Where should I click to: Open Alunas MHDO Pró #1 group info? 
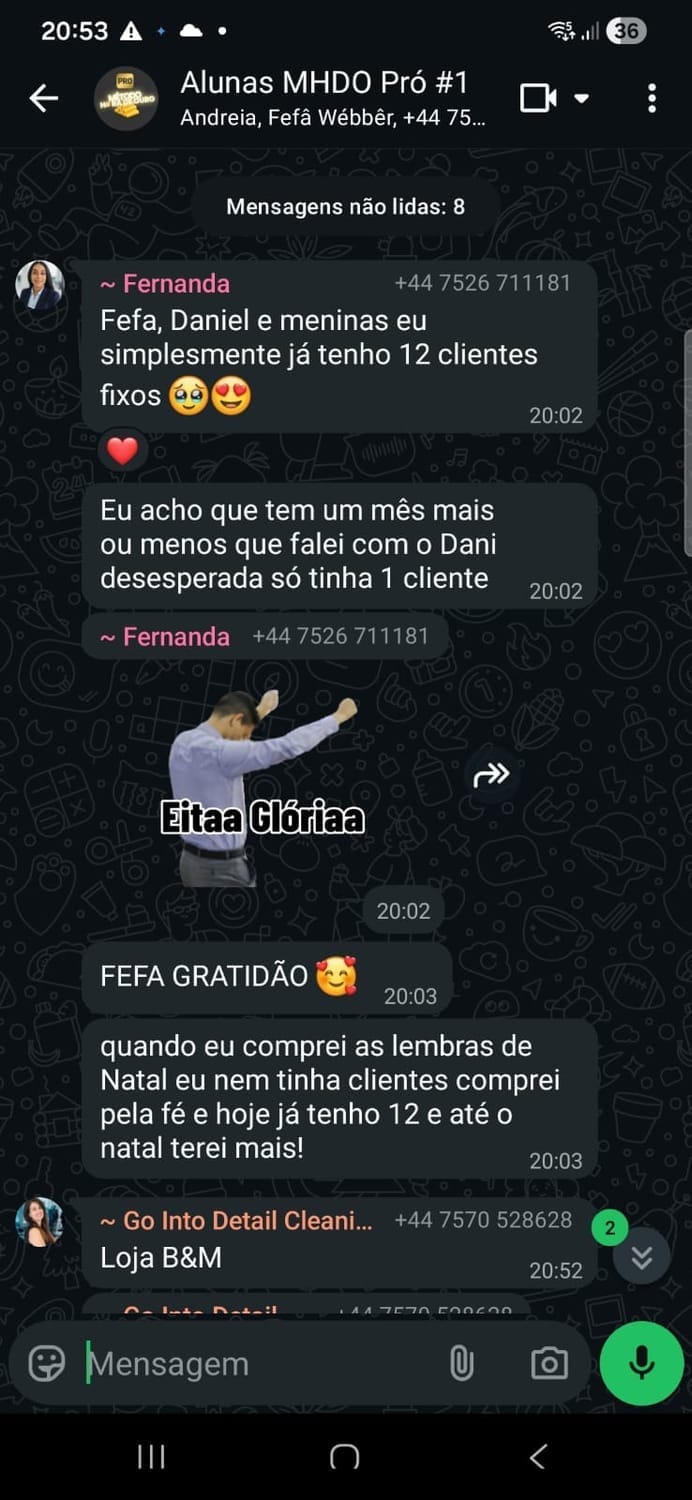pos(330,98)
